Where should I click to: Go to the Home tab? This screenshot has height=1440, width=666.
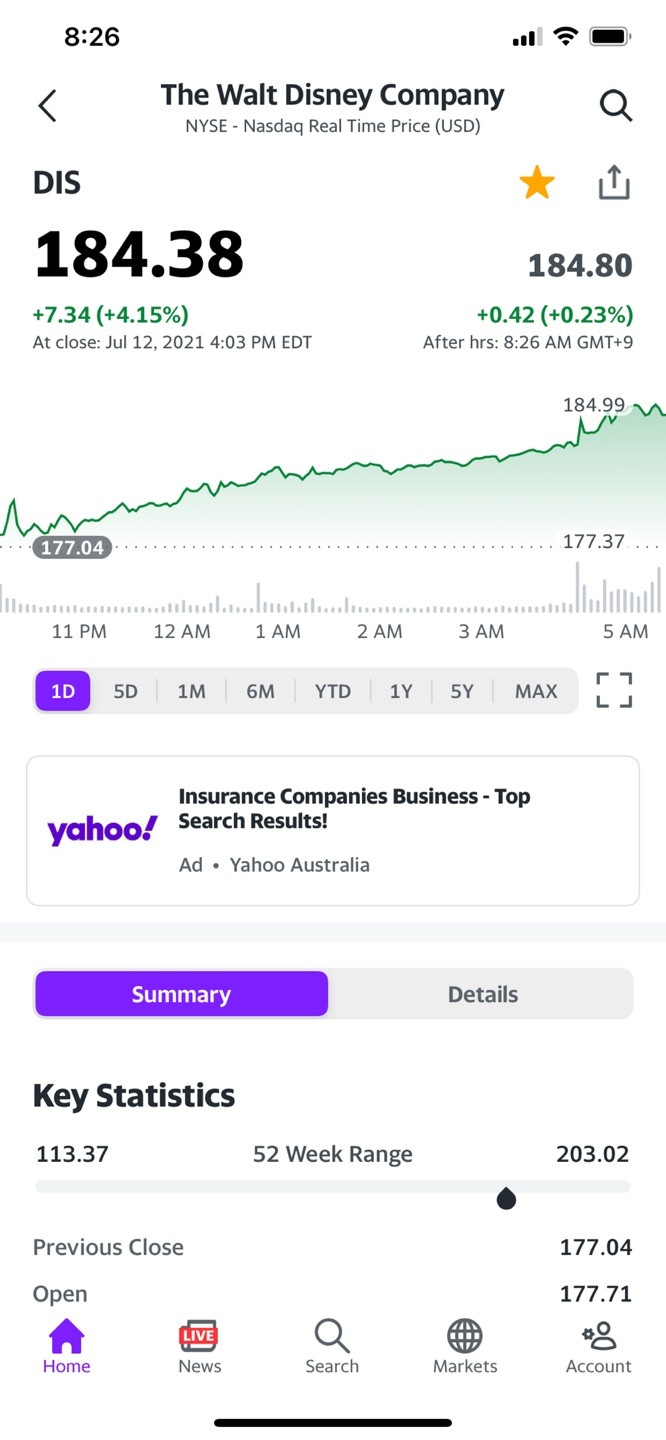[x=66, y=1347]
